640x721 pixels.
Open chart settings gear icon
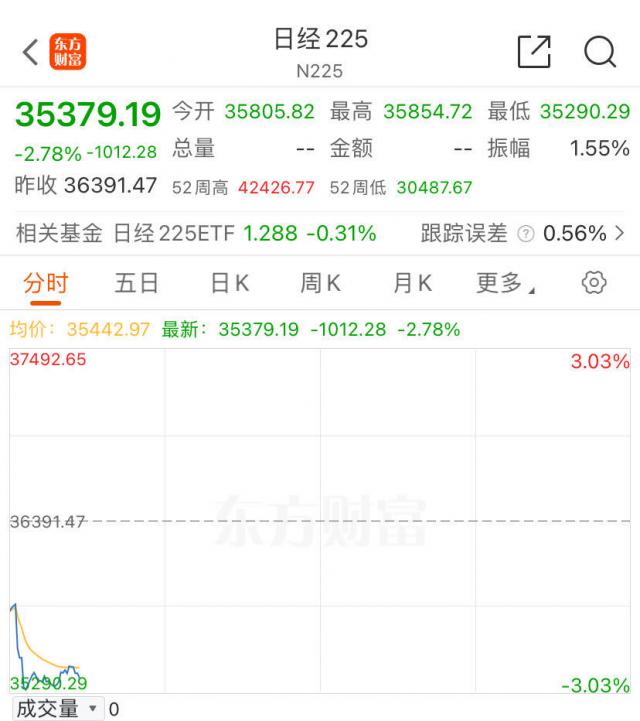point(594,283)
